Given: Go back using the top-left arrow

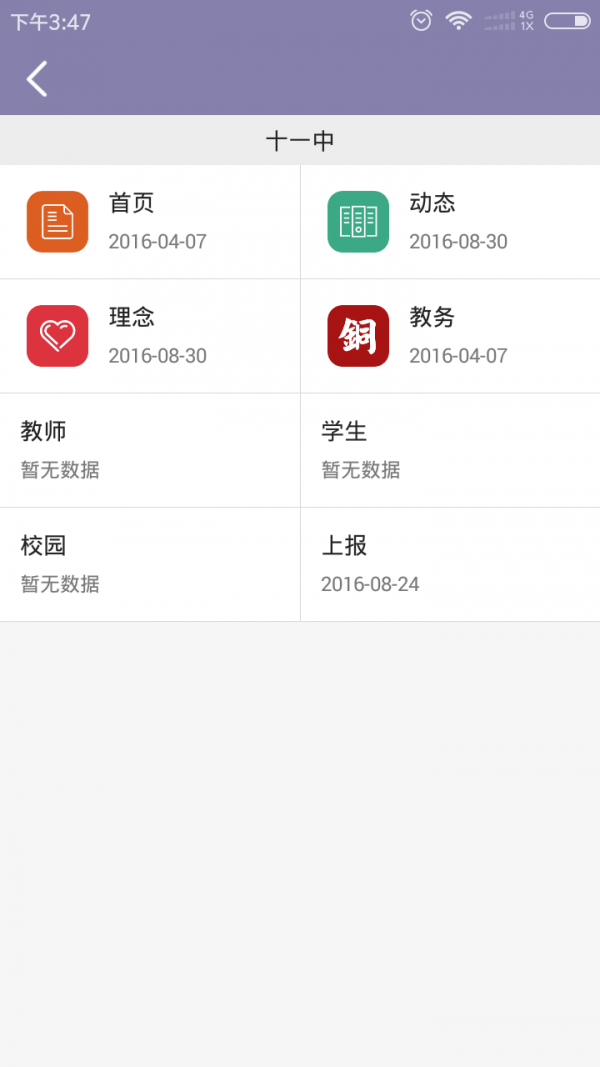Looking at the screenshot, I should pos(37,79).
